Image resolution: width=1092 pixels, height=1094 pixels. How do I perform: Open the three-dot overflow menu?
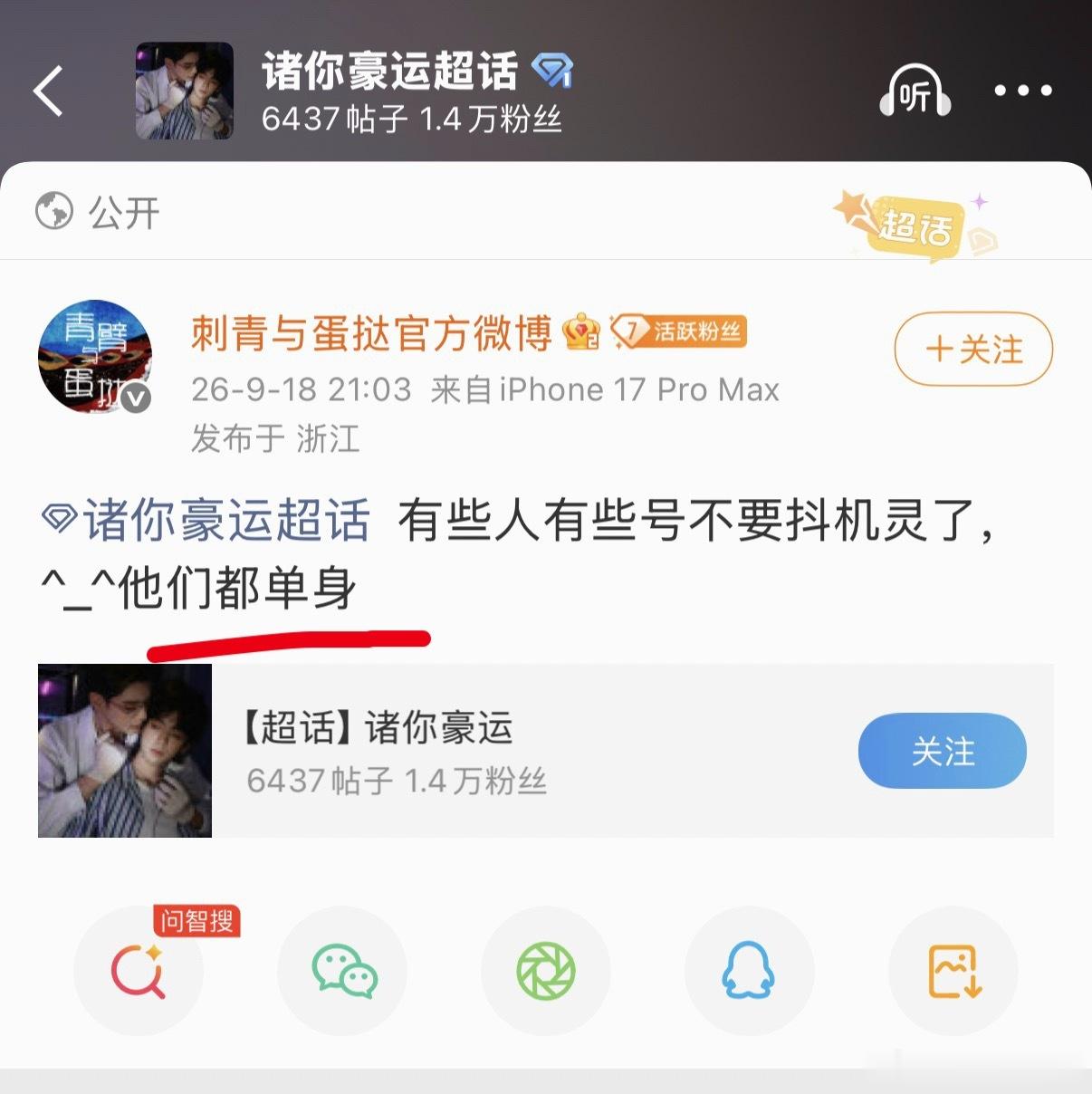coord(1023,91)
